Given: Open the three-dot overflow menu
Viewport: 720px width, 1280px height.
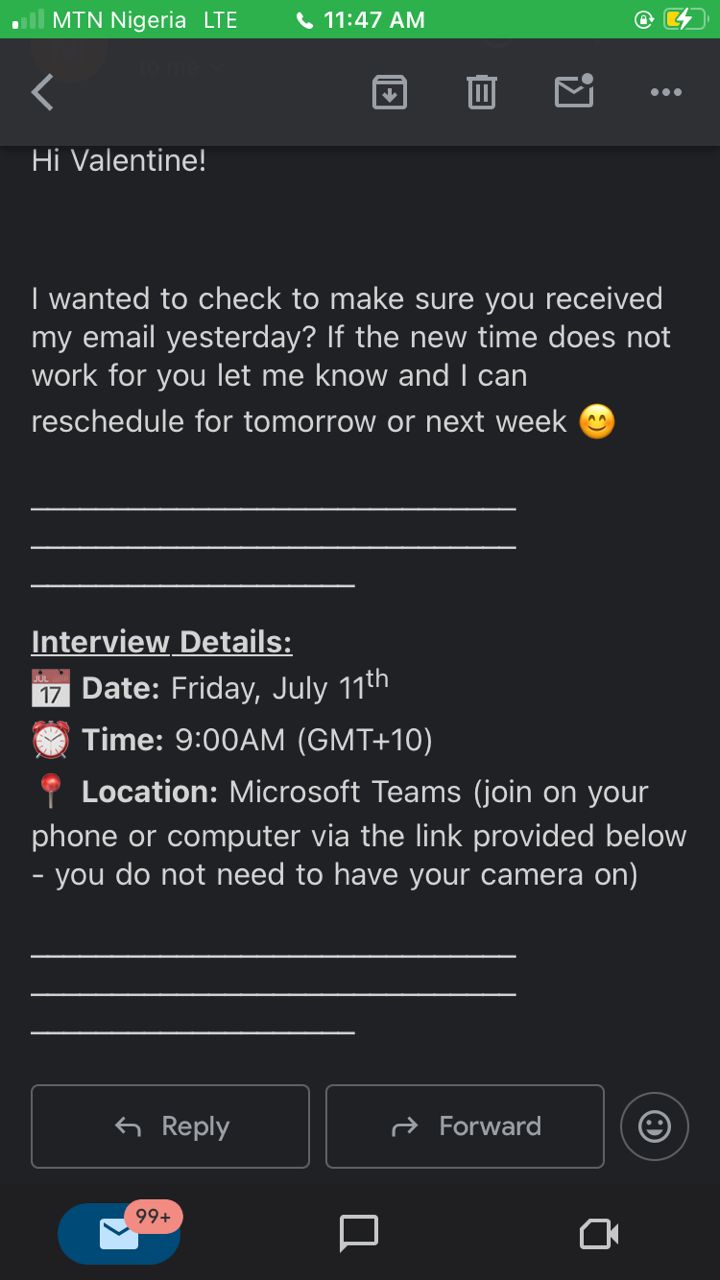Looking at the screenshot, I should point(665,93).
